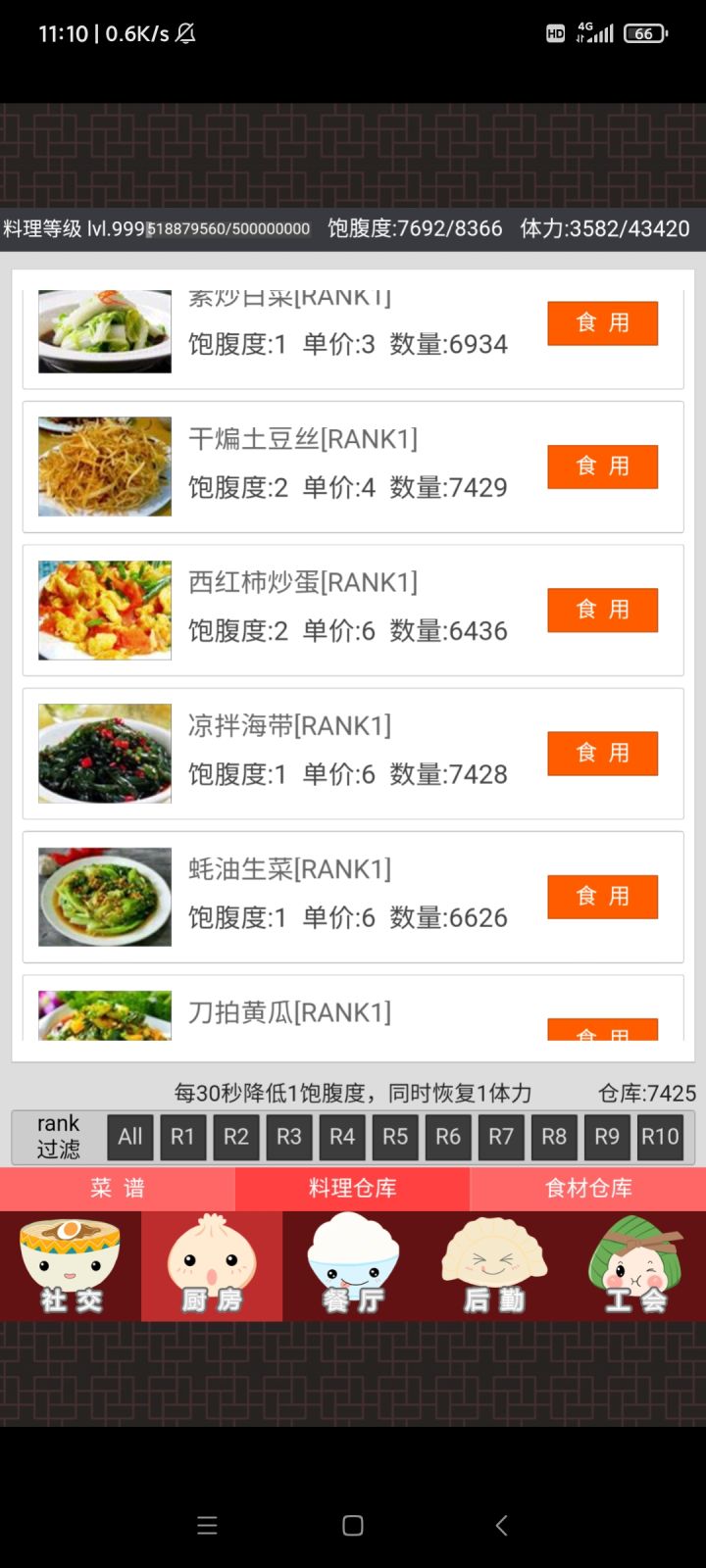The height and width of the screenshot is (1568, 706).
Task: Consume the 凉拌海带 dish
Action: pyautogui.click(x=602, y=753)
